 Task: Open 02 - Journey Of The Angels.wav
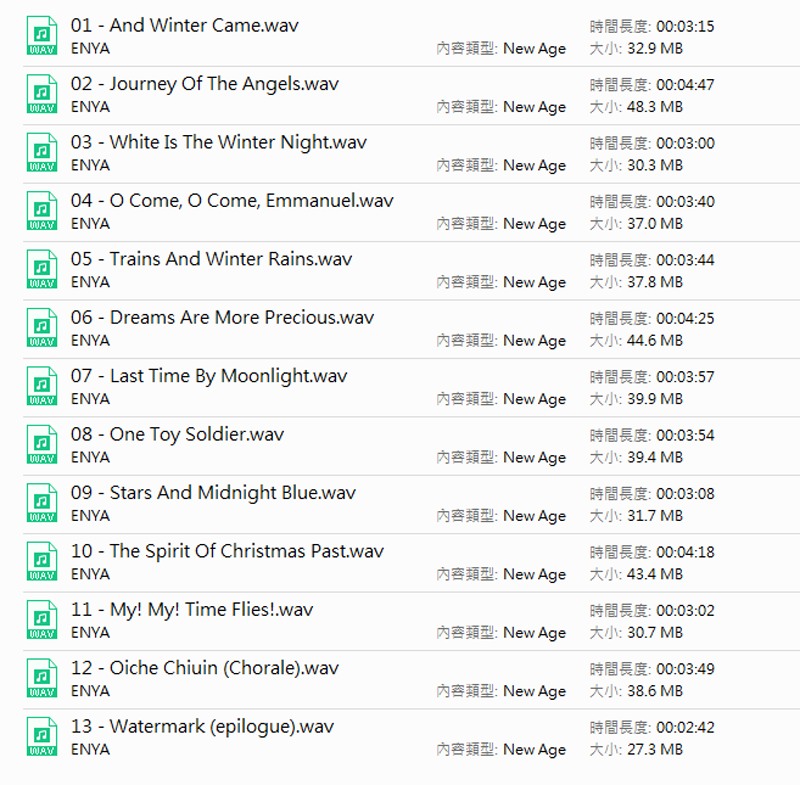[x=204, y=84]
